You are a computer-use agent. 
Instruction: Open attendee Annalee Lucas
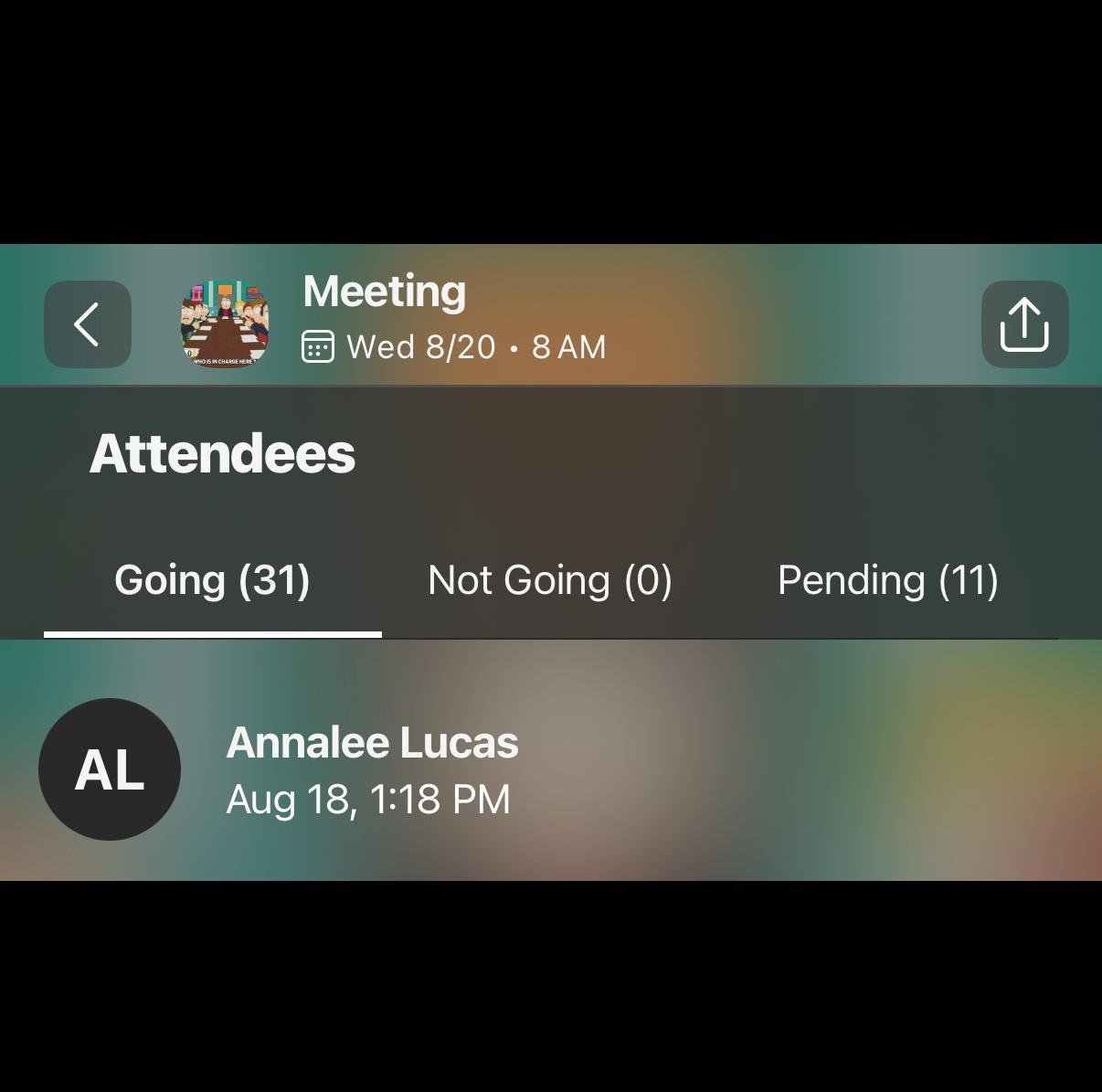371,769
